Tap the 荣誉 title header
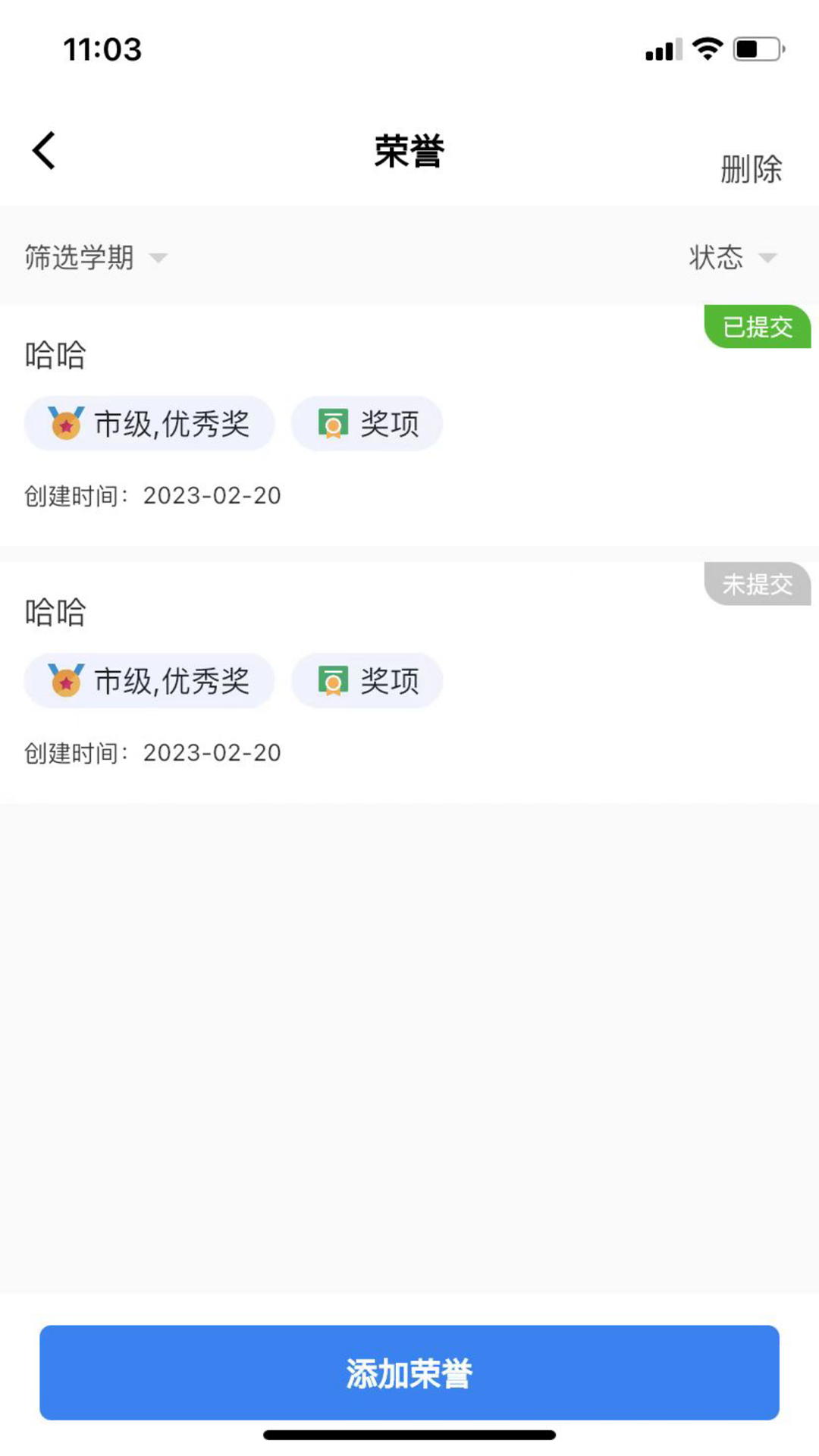The width and height of the screenshot is (819, 1456). (x=409, y=149)
